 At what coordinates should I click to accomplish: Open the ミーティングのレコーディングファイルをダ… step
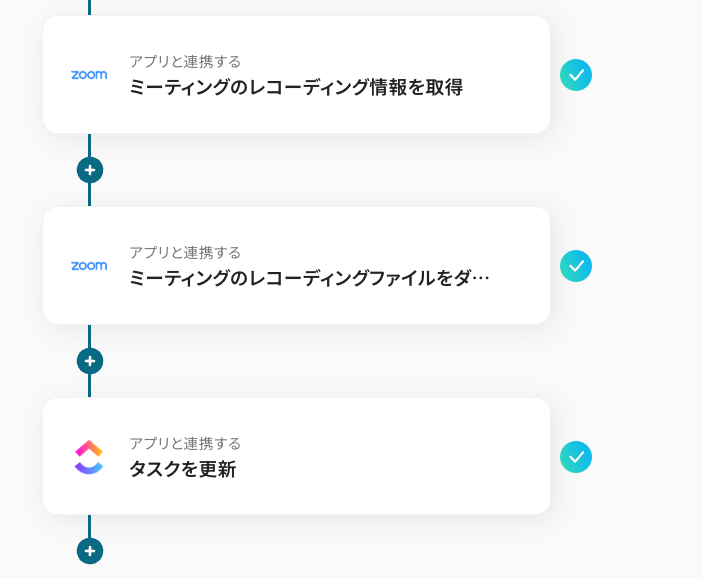[x=296, y=266]
